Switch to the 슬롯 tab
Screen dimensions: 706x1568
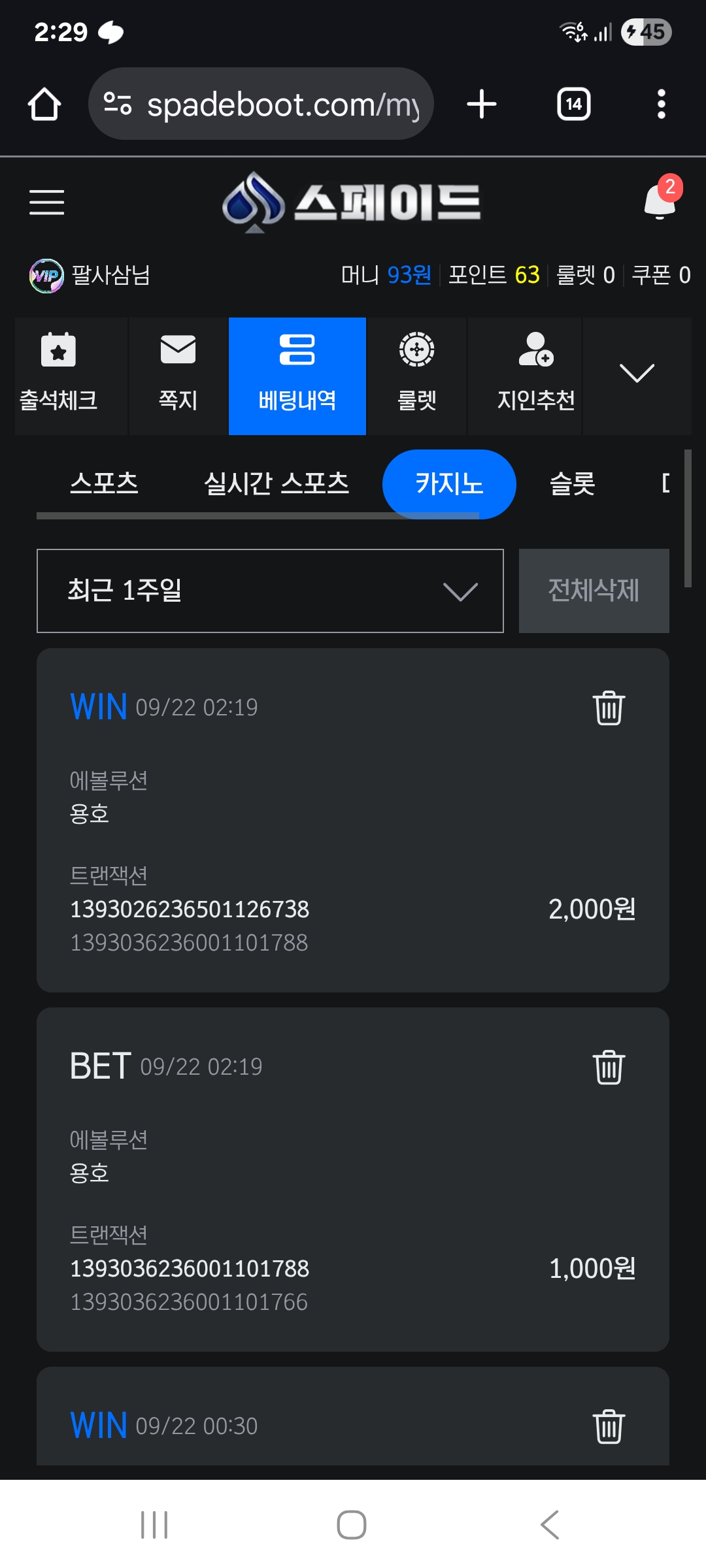(572, 484)
